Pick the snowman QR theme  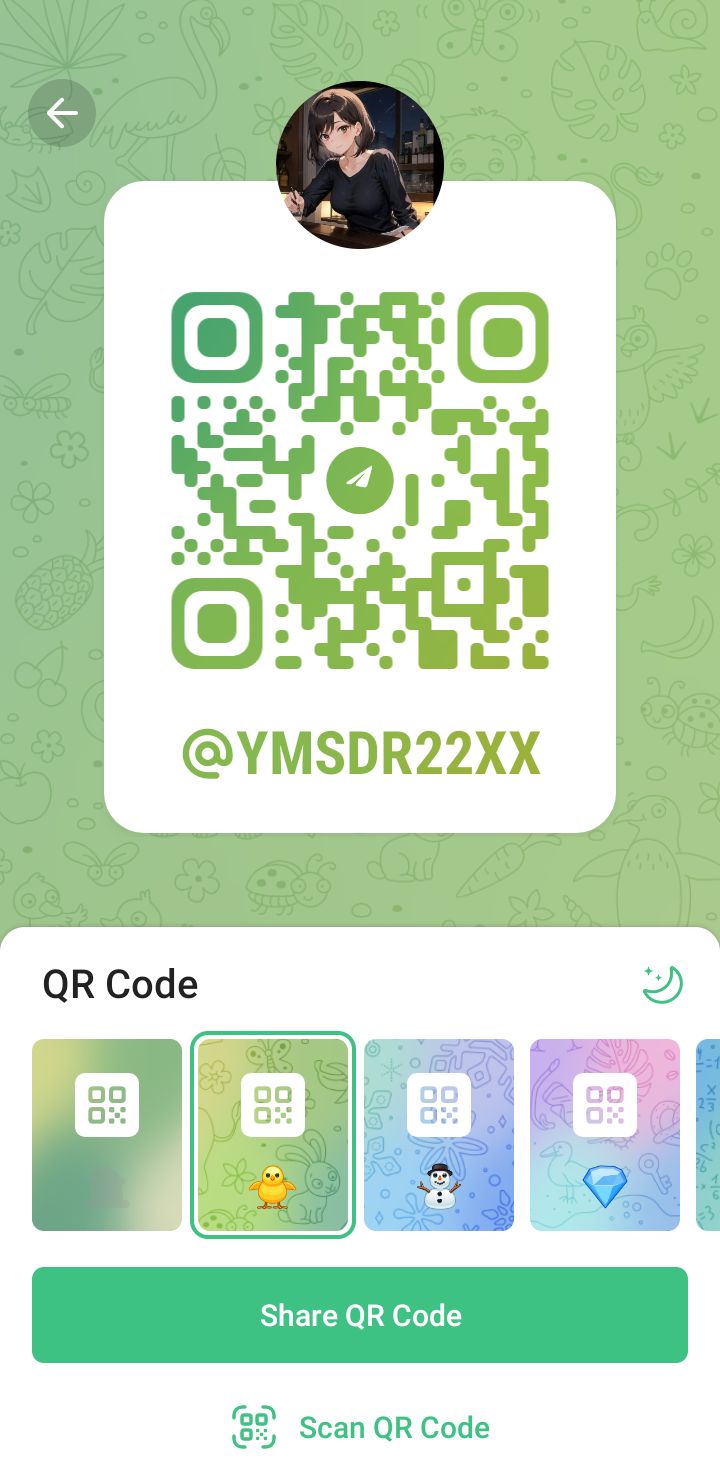(439, 1135)
